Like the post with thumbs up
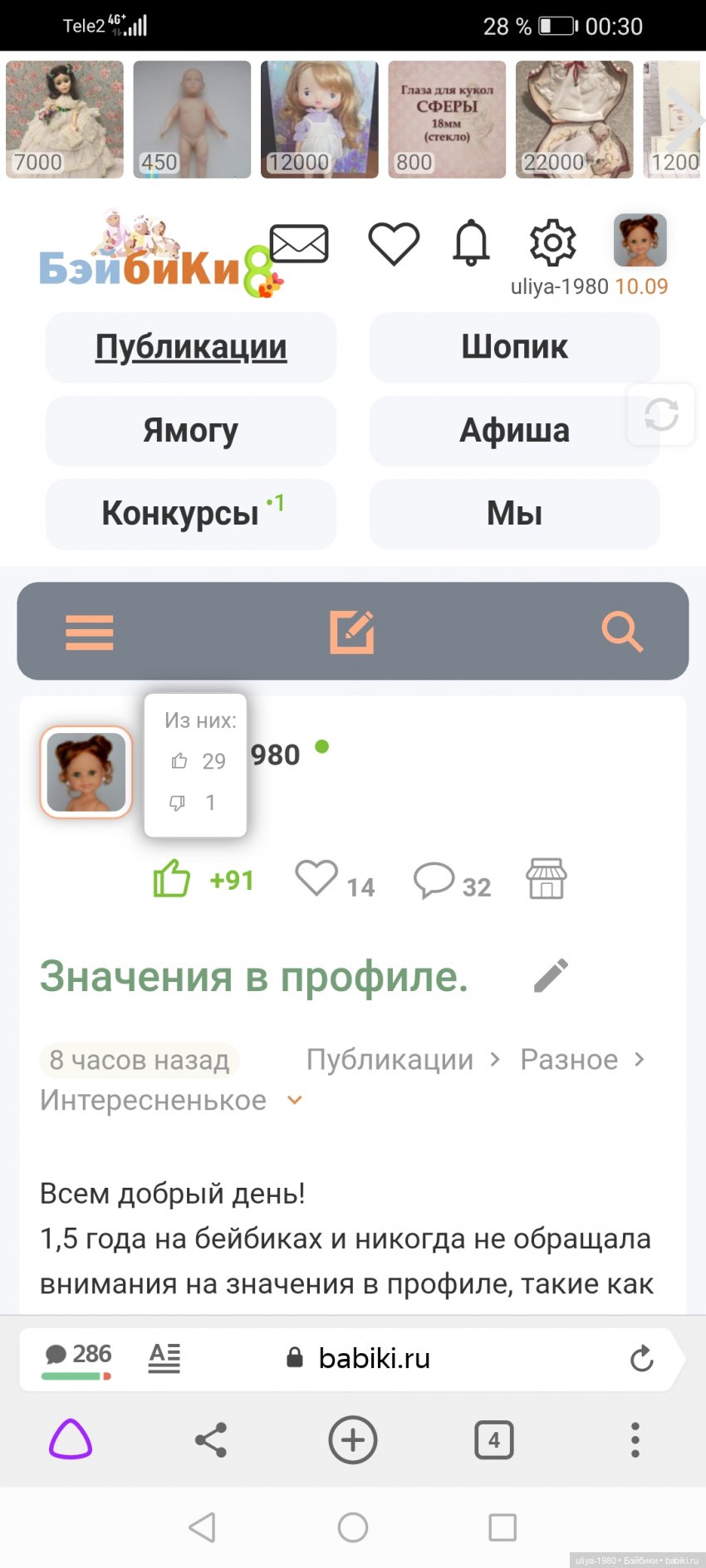The height and width of the screenshot is (1568, 706). click(172, 879)
